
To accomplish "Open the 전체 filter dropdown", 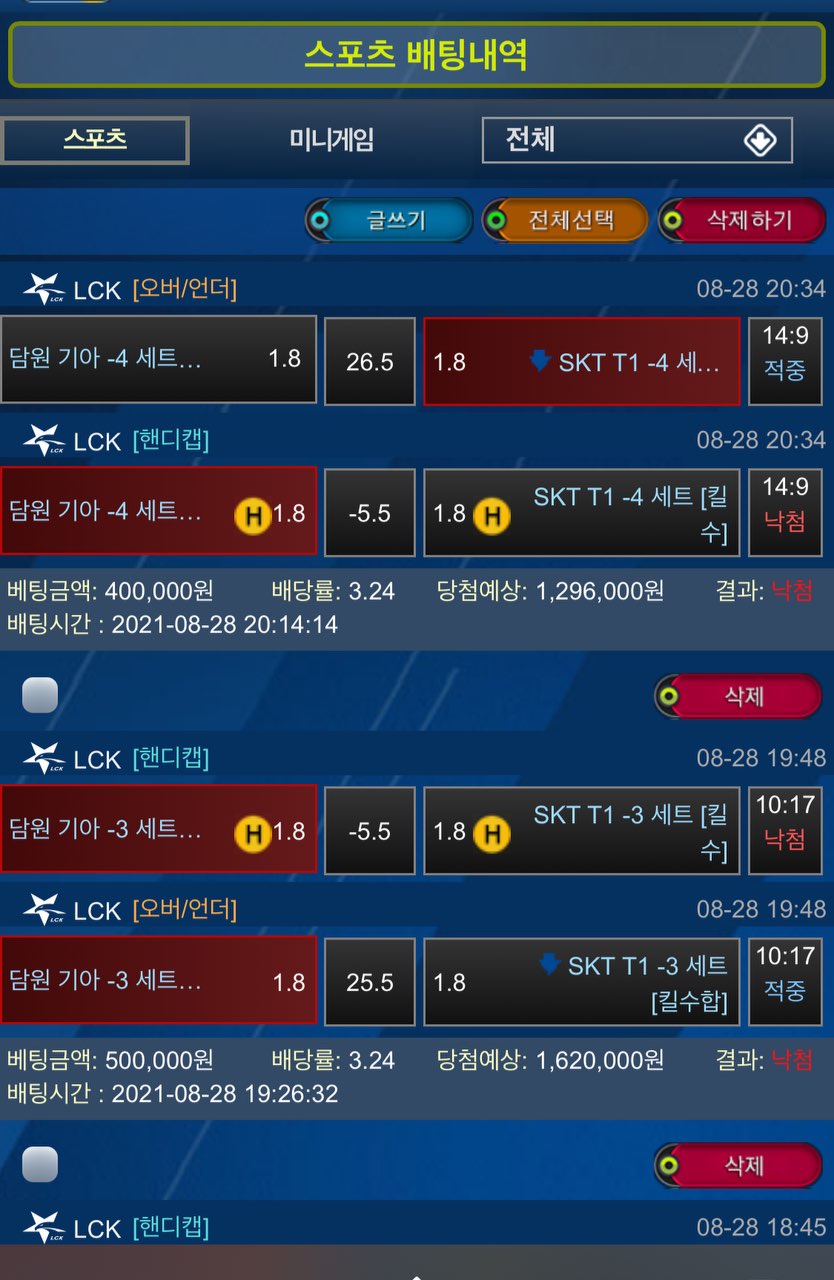I will point(637,140).
